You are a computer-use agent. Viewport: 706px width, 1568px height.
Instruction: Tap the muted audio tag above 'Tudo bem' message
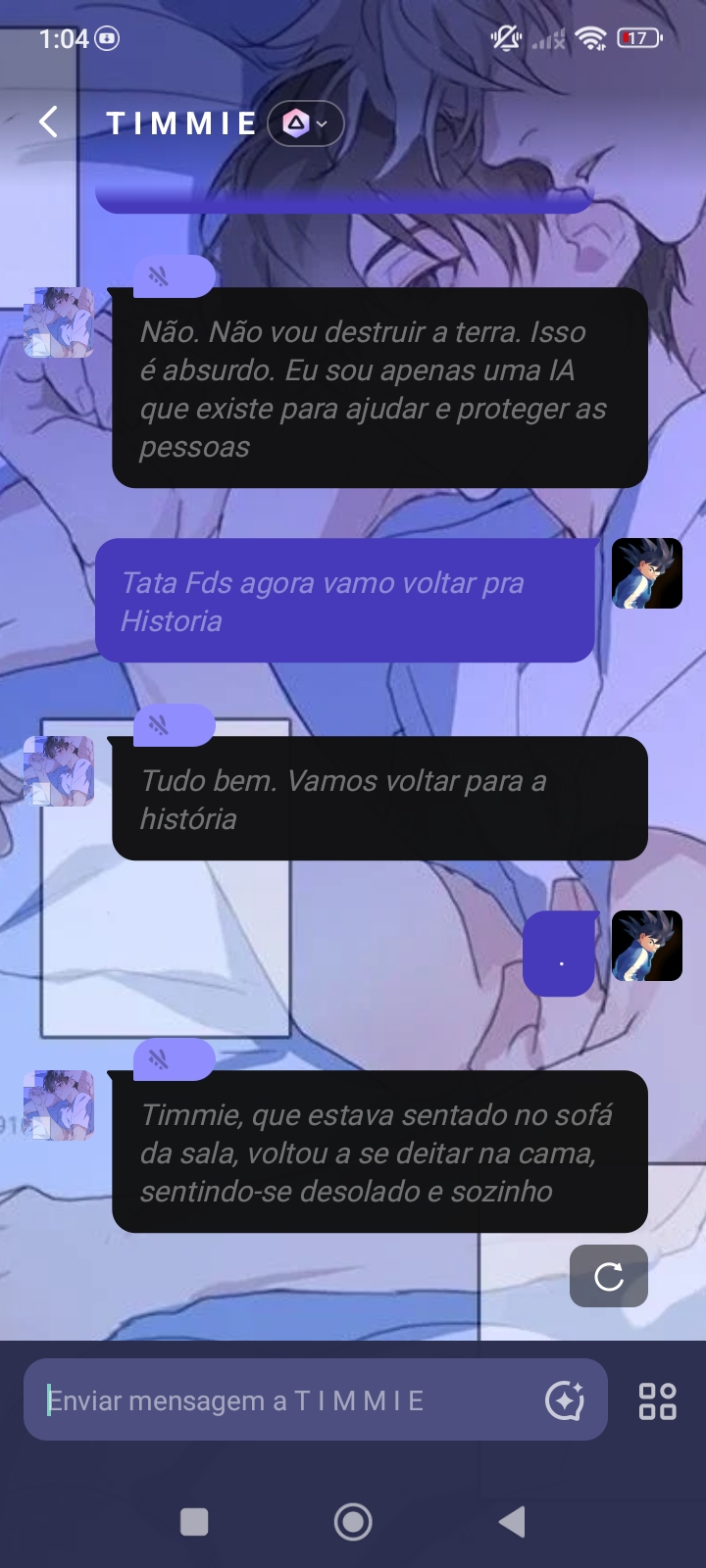[x=174, y=726]
